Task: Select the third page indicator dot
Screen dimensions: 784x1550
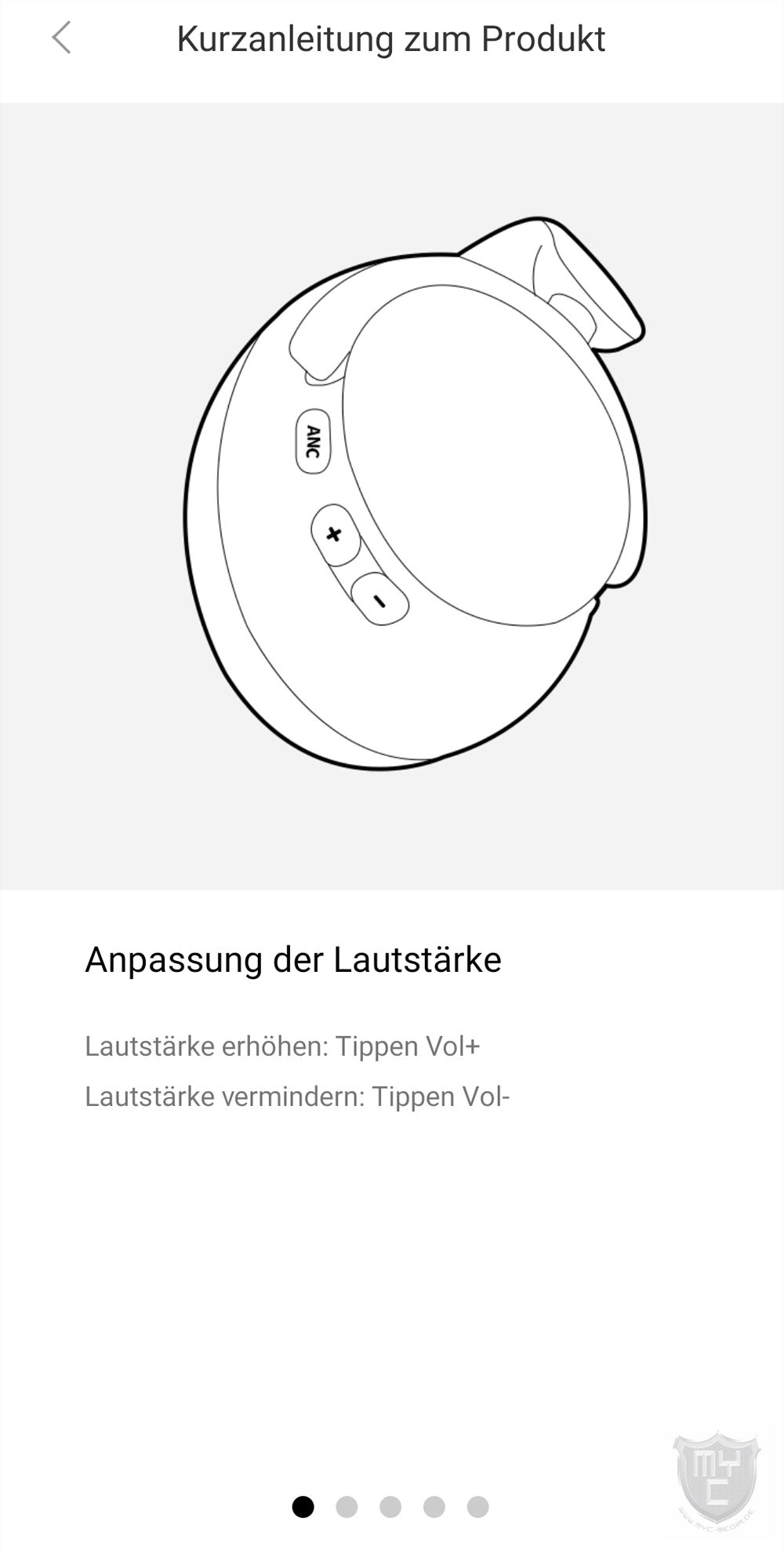Action: (x=390, y=1507)
